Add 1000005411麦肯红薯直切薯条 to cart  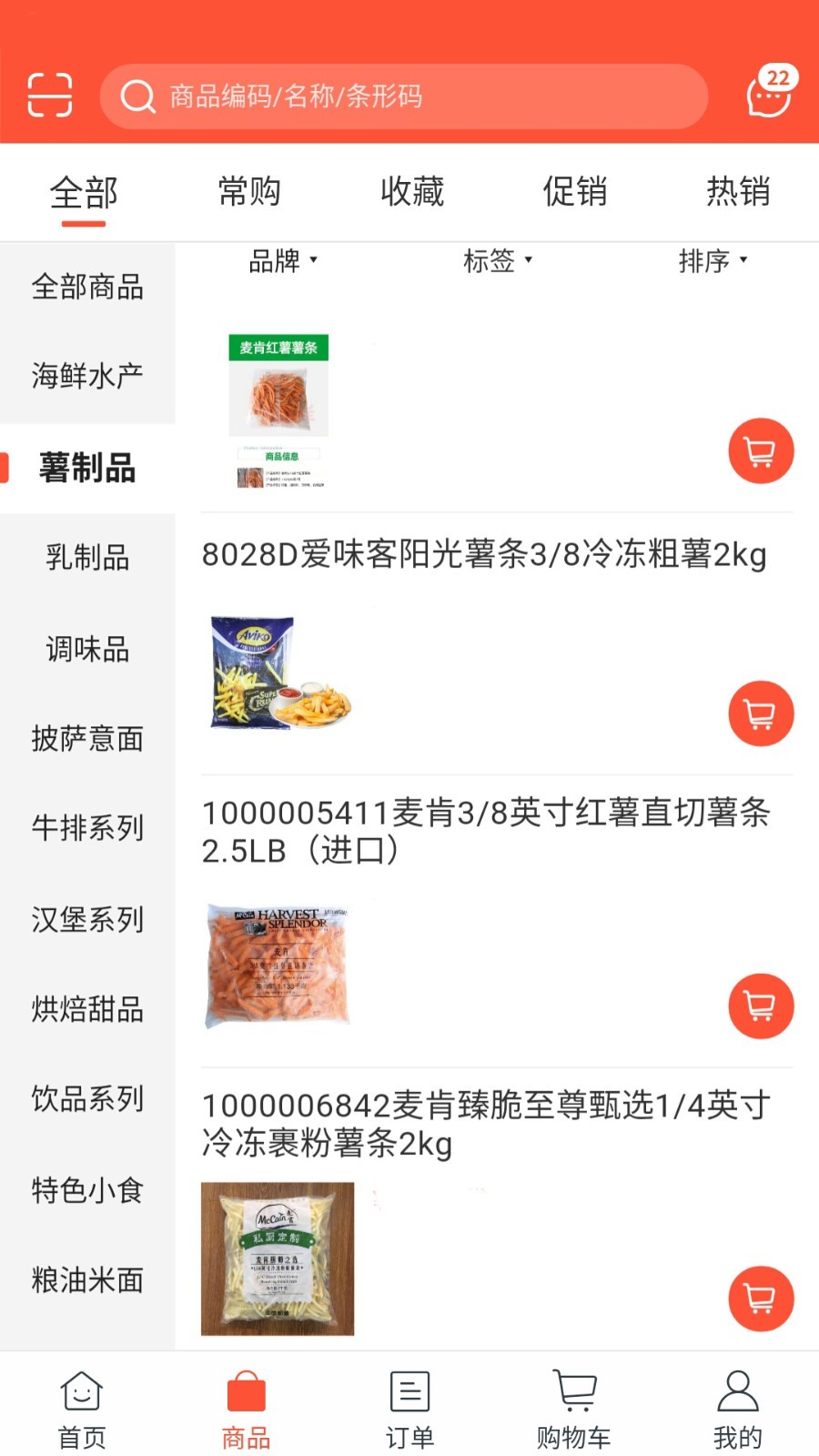761,1006
